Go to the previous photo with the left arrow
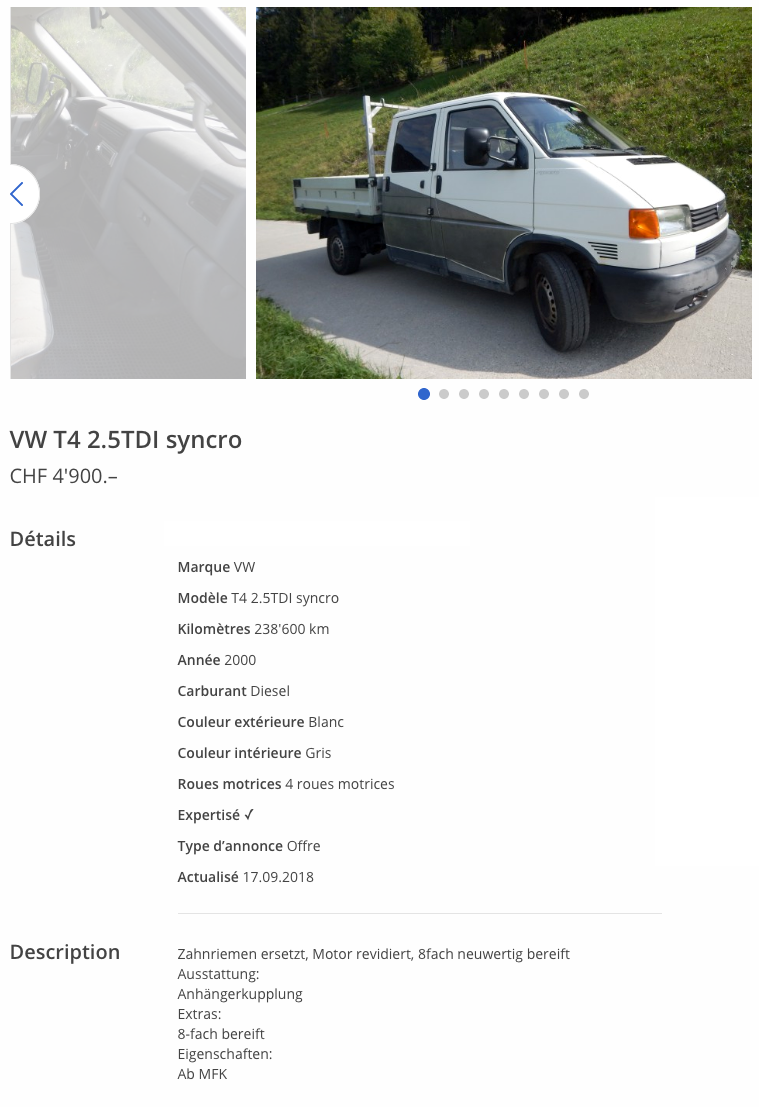 tap(17, 194)
